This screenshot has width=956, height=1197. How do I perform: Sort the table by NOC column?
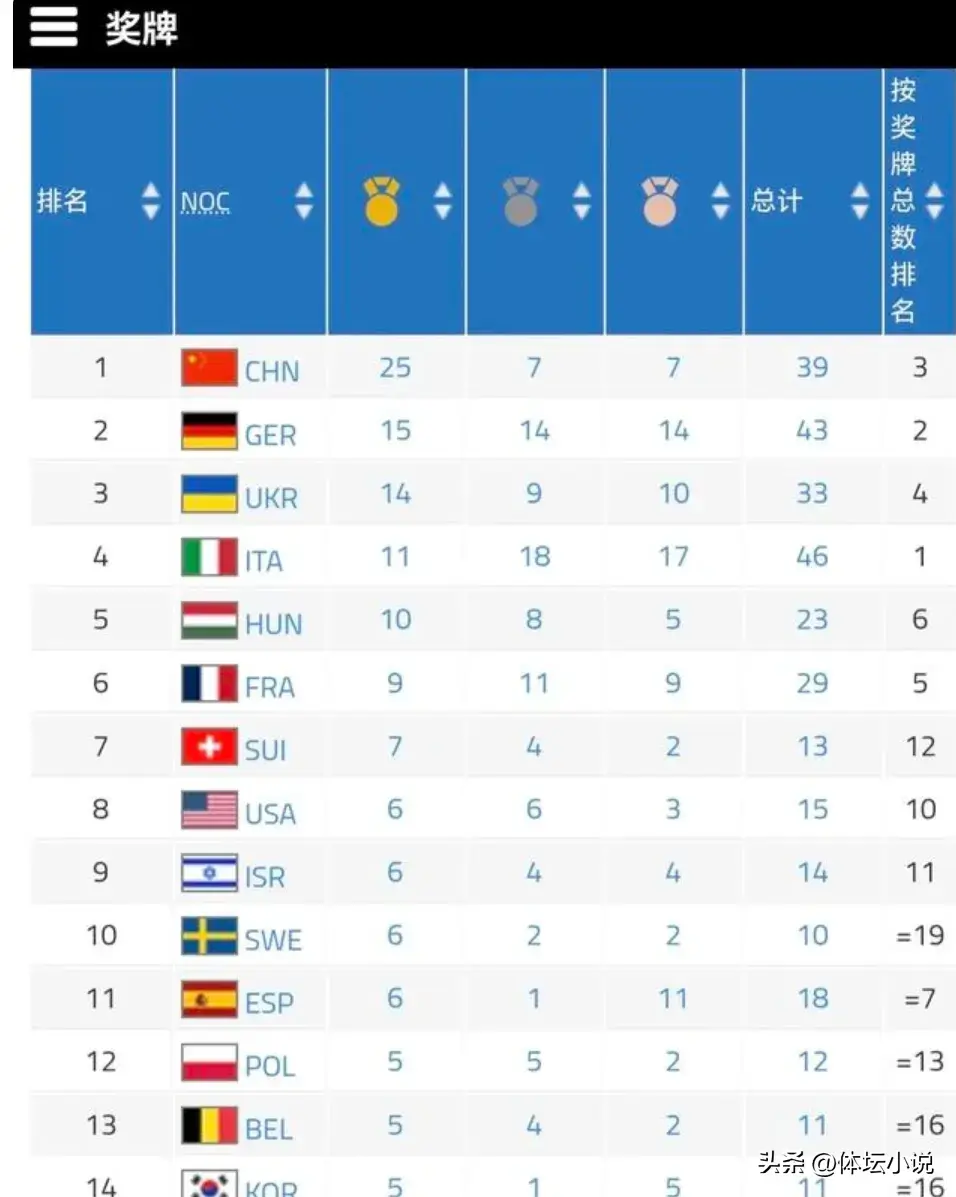304,201
